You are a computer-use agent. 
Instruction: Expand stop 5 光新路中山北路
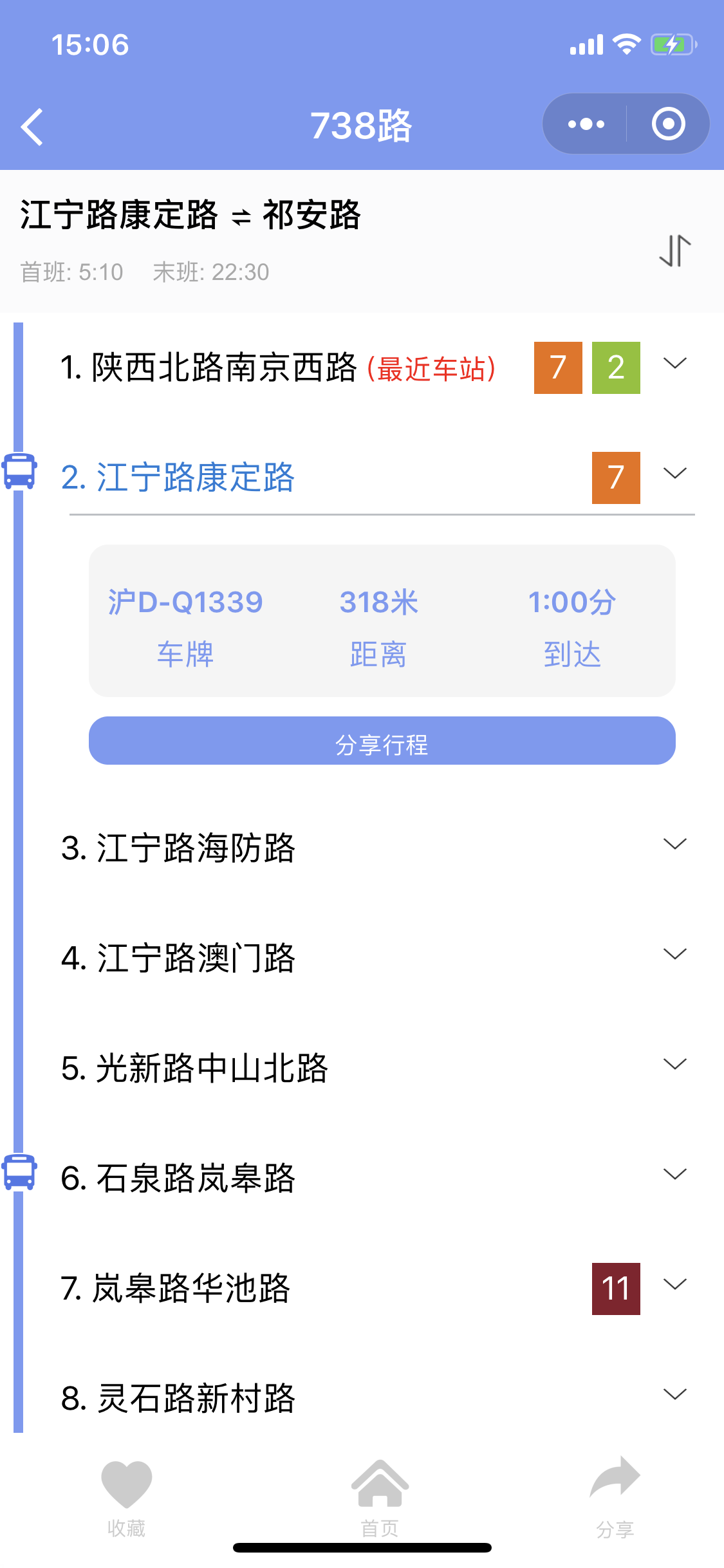(674, 1064)
